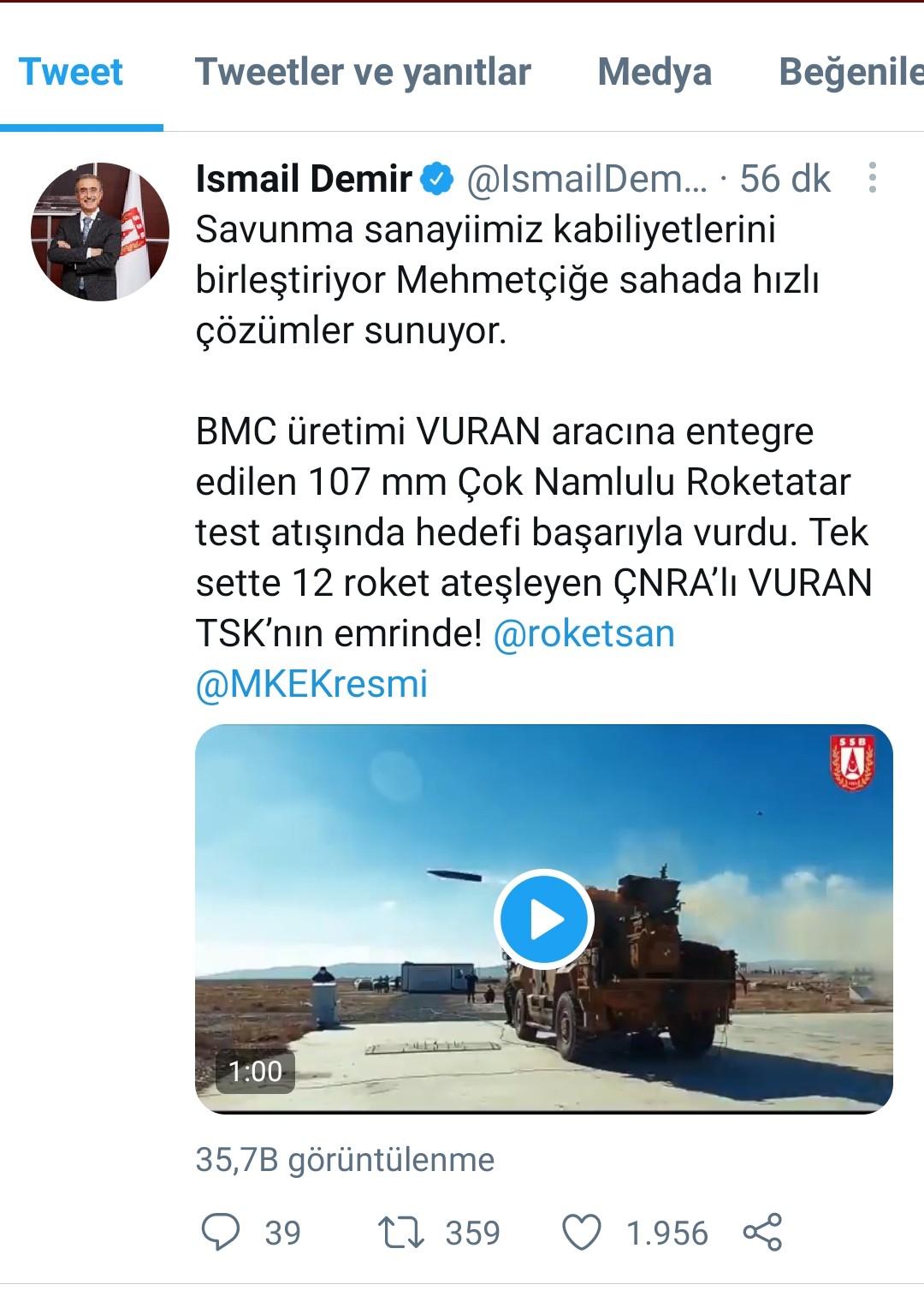924x1302 pixels.
Task: Switch to Tweetler ve yanıtlar tab
Action: 363,73
